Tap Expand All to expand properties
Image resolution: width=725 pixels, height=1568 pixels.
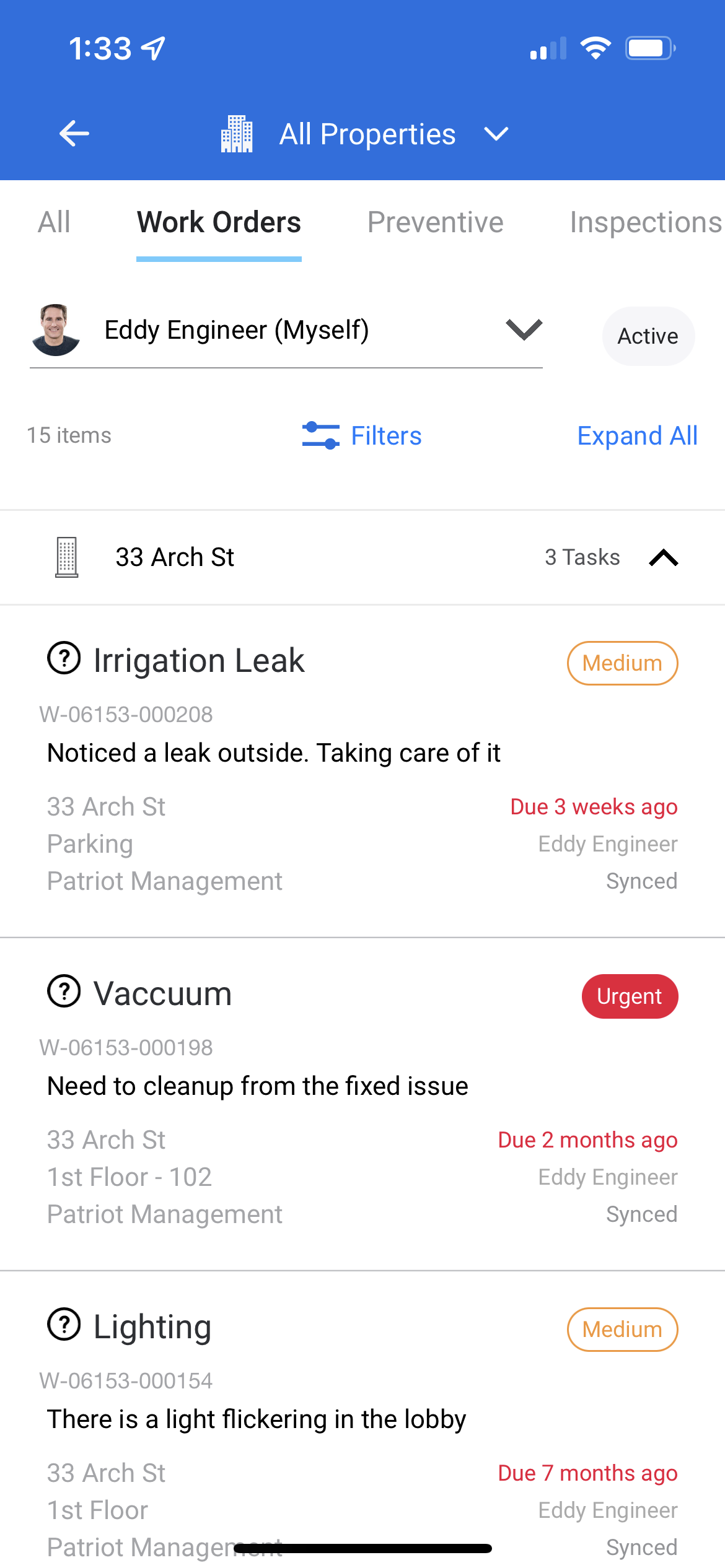pos(637,436)
